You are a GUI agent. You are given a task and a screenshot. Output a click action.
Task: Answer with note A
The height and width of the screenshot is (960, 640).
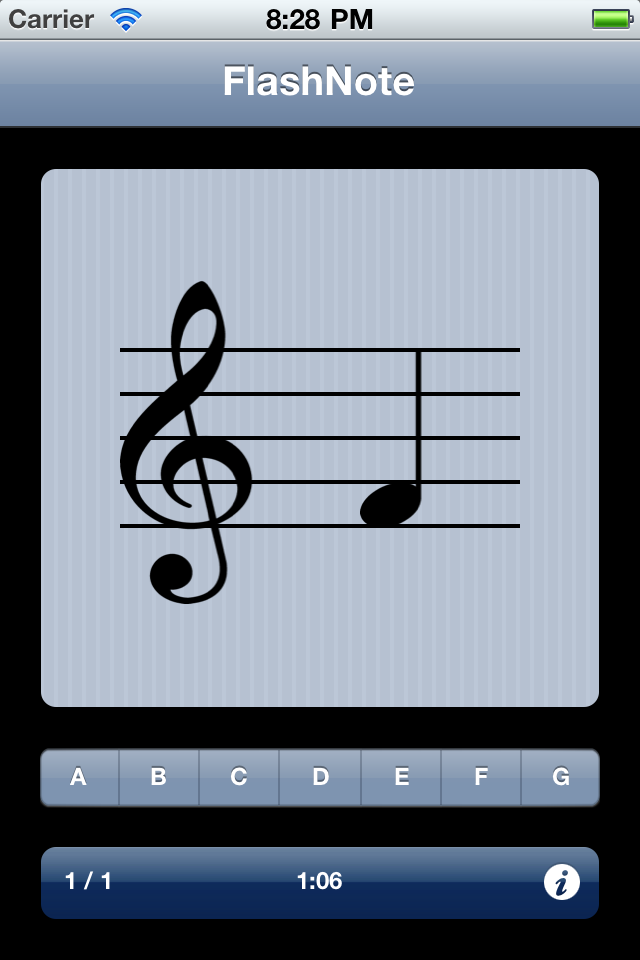(79, 777)
